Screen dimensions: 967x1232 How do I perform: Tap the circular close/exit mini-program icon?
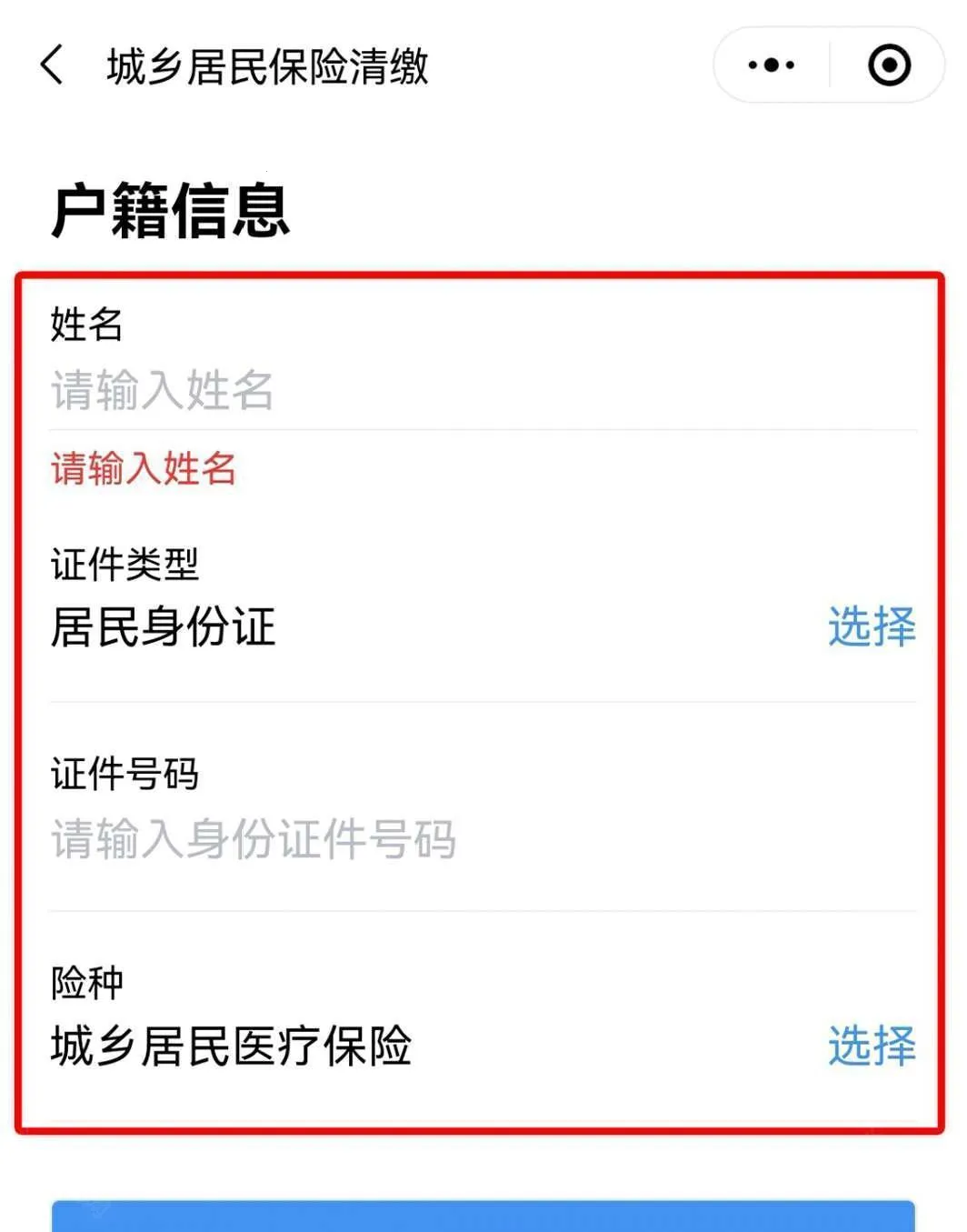[x=889, y=64]
